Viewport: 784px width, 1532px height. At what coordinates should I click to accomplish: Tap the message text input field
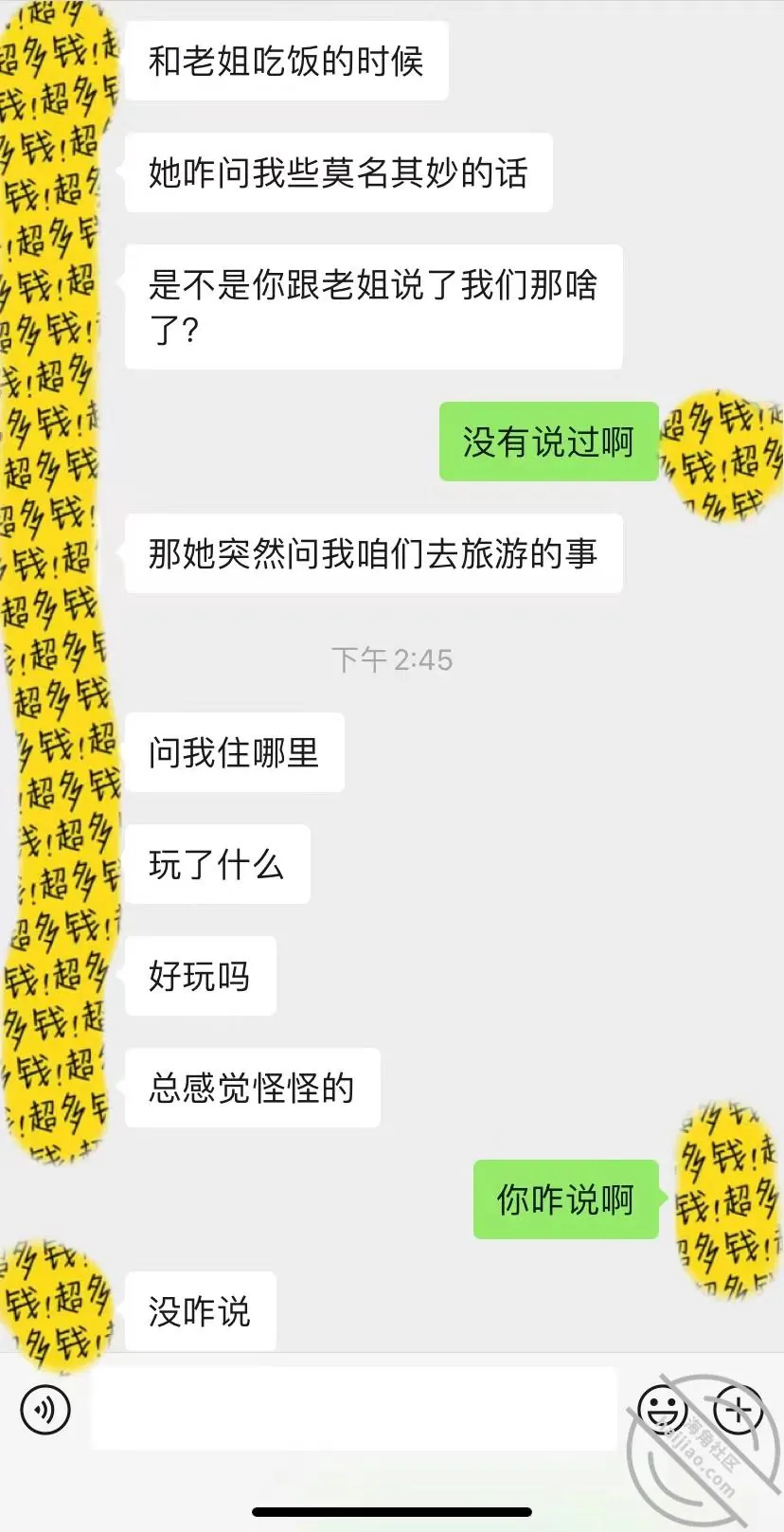(354, 1409)
